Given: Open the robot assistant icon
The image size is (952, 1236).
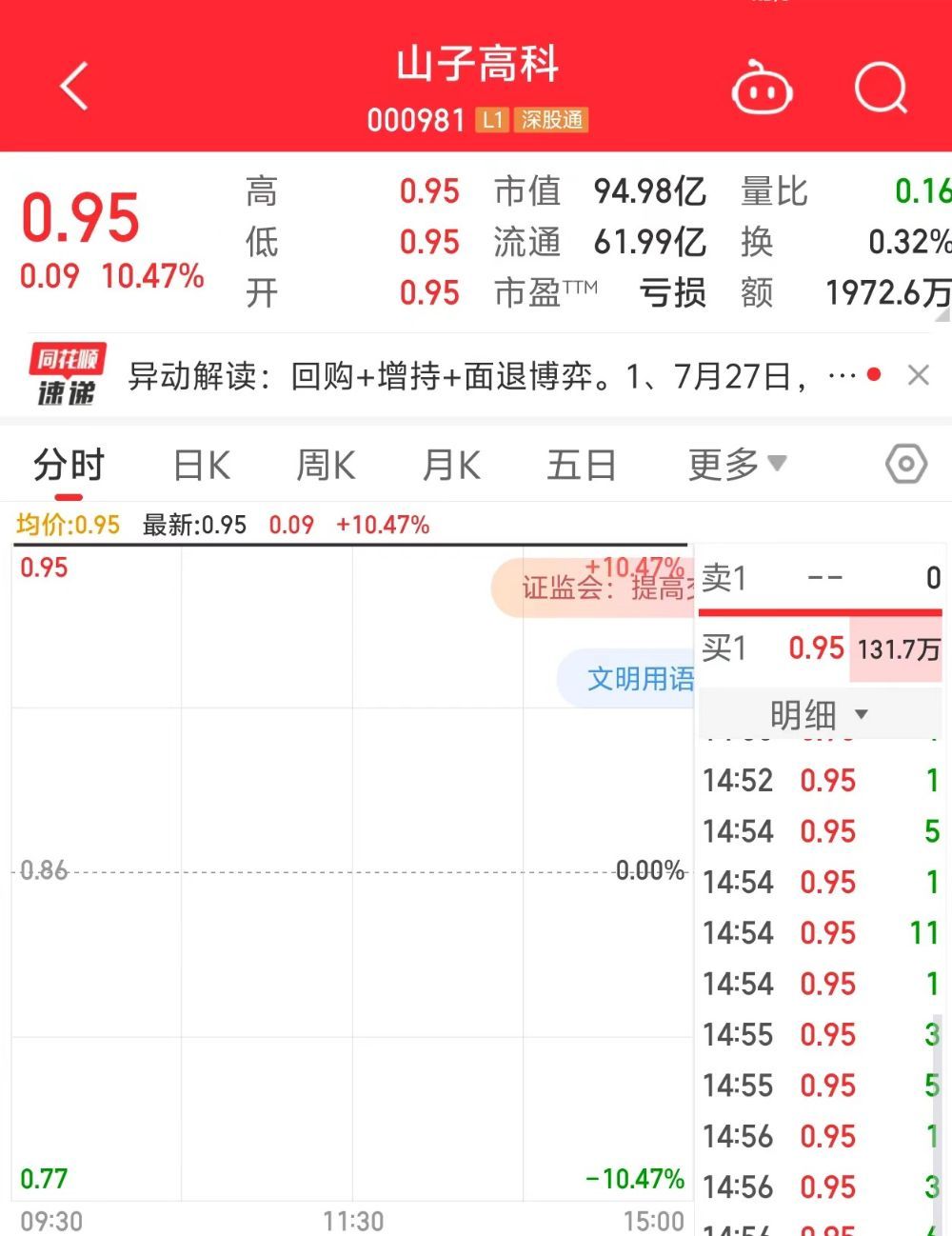Looking at the screenshot, I should (x=762, y=90).
